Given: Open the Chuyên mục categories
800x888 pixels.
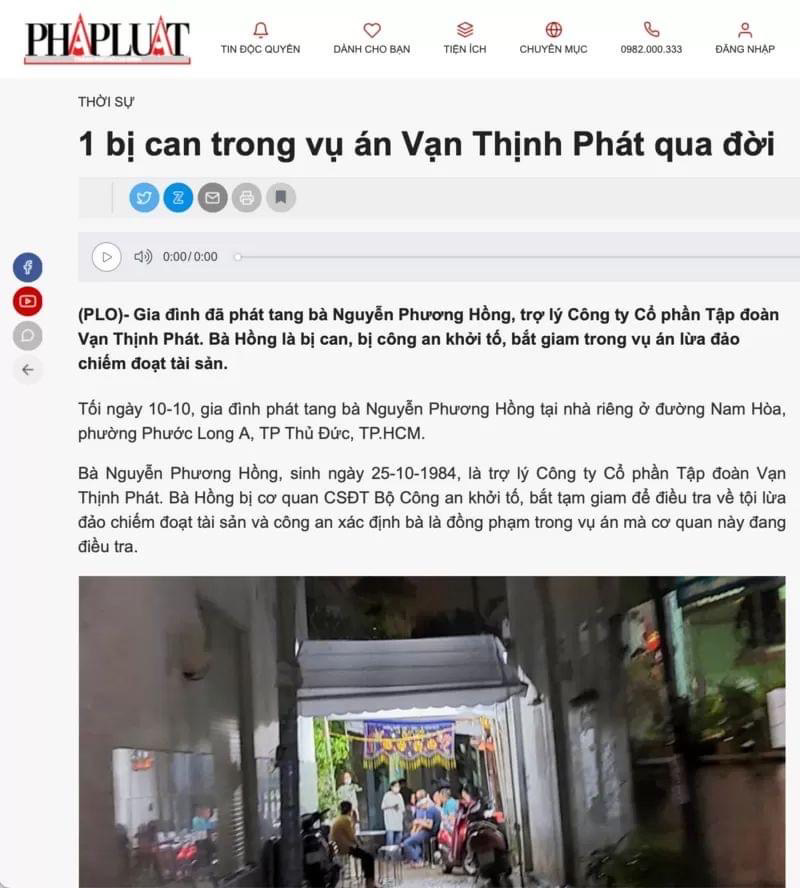Looking at the screenshot, I should [x=553, y=38].
